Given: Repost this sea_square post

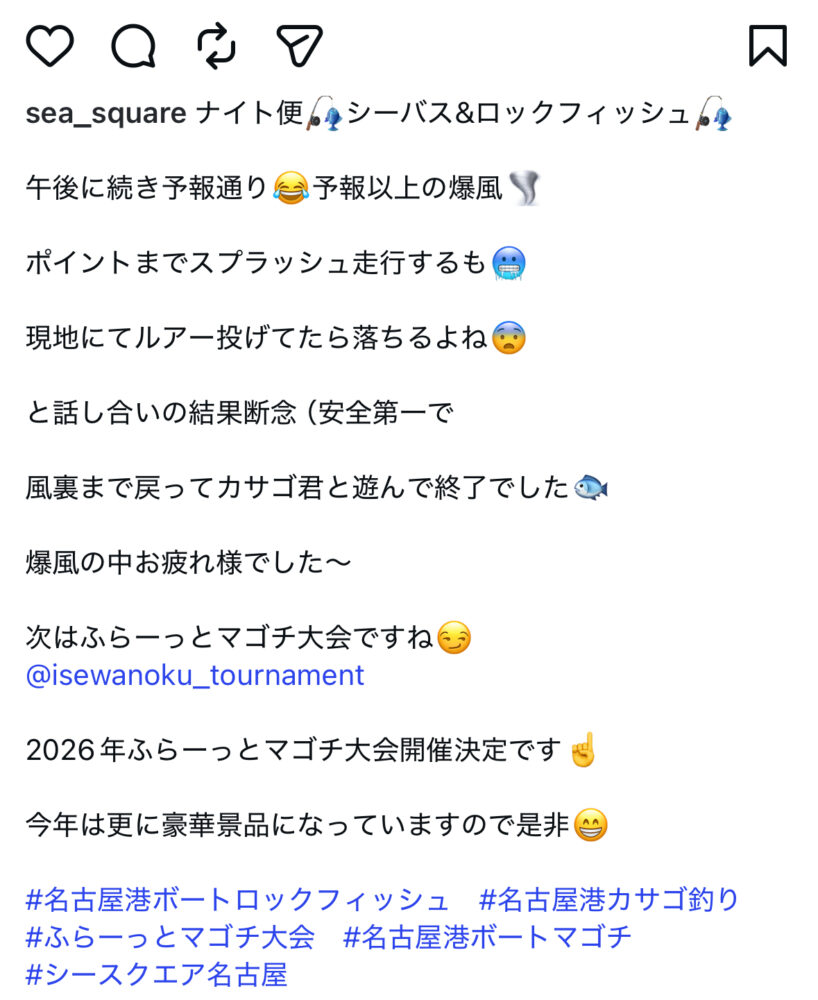Looking at the screenshot, I should 216,46.
